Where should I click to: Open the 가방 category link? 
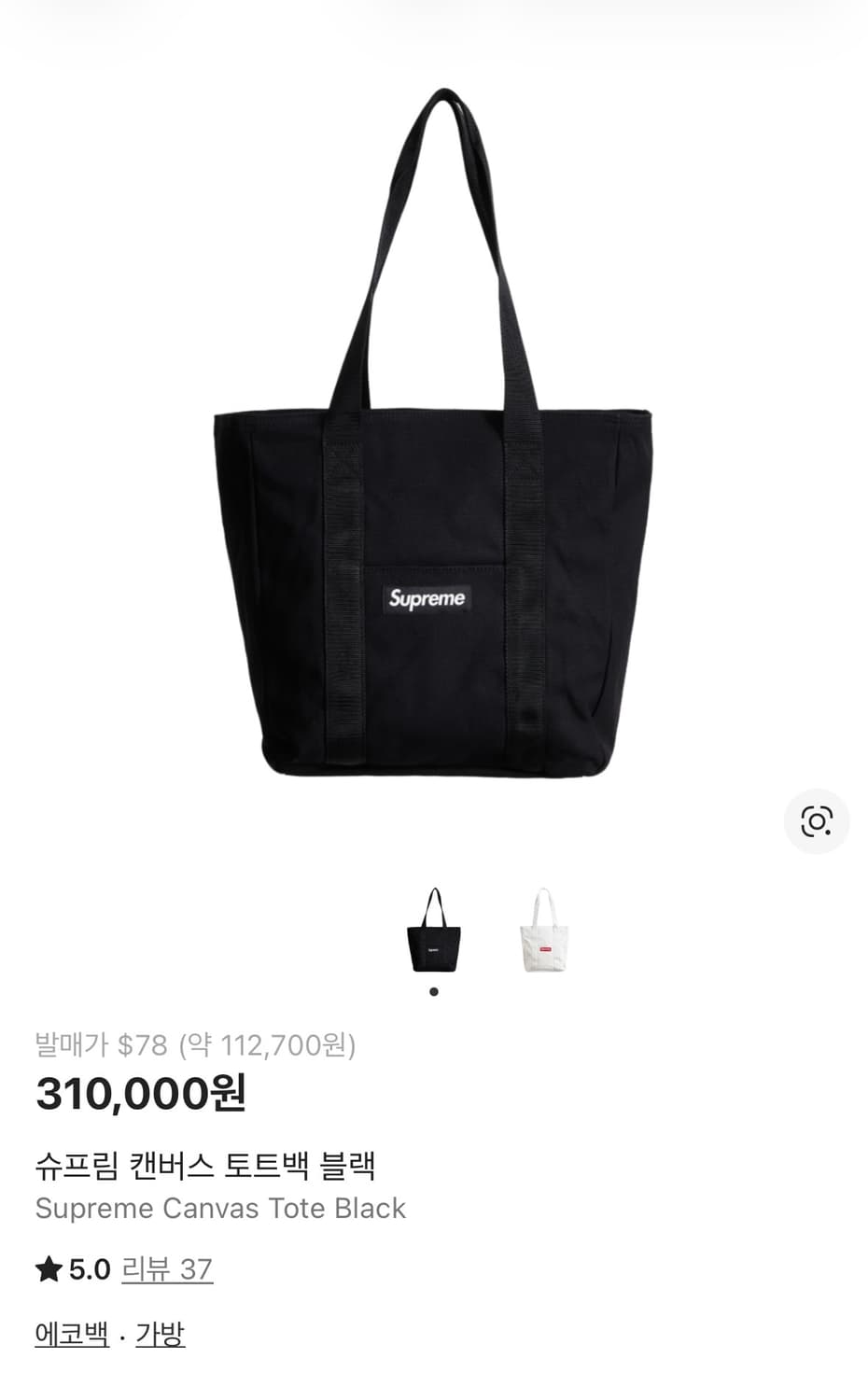tap(161, 1335)
